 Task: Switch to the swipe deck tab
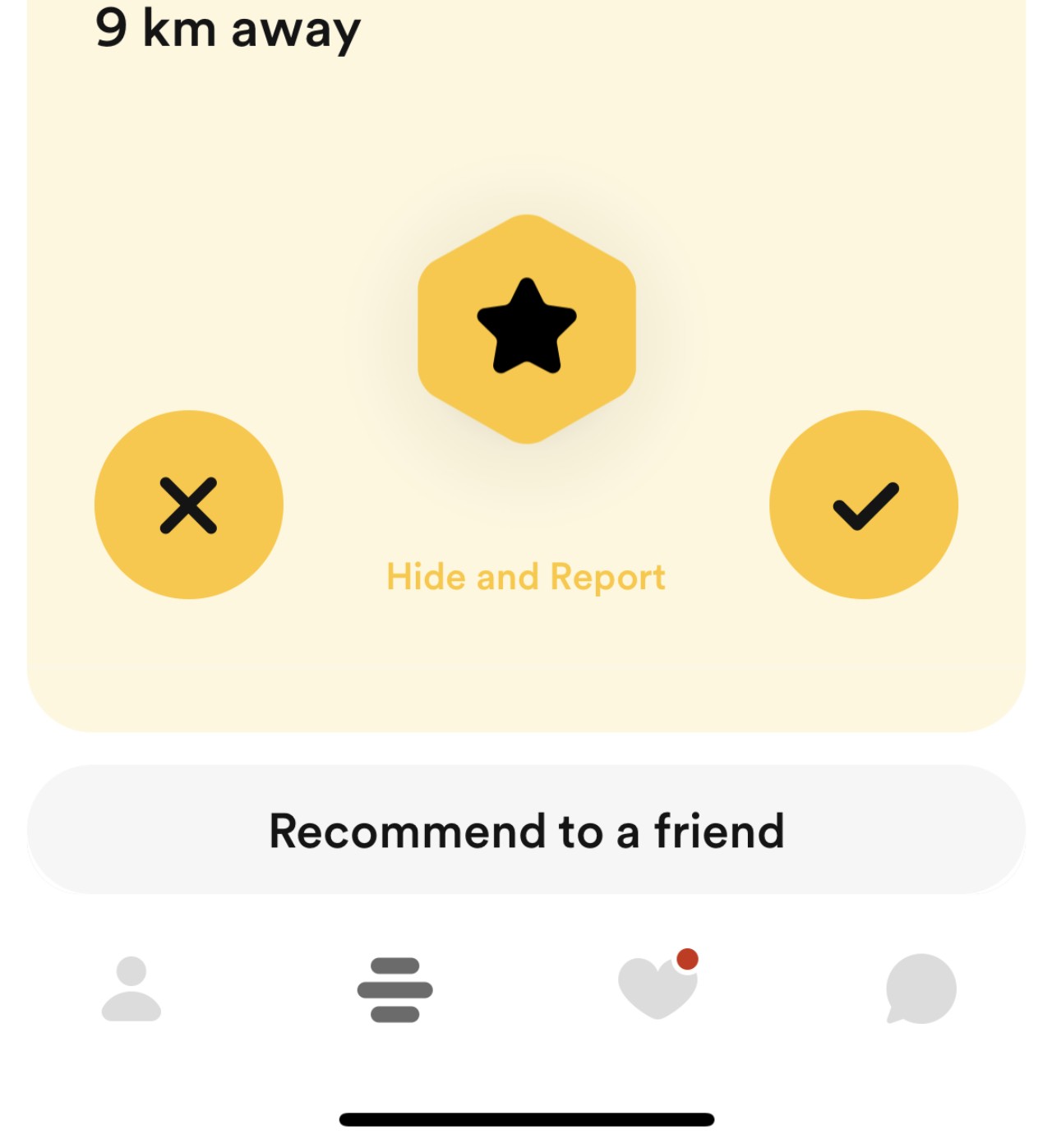[395, 989]
